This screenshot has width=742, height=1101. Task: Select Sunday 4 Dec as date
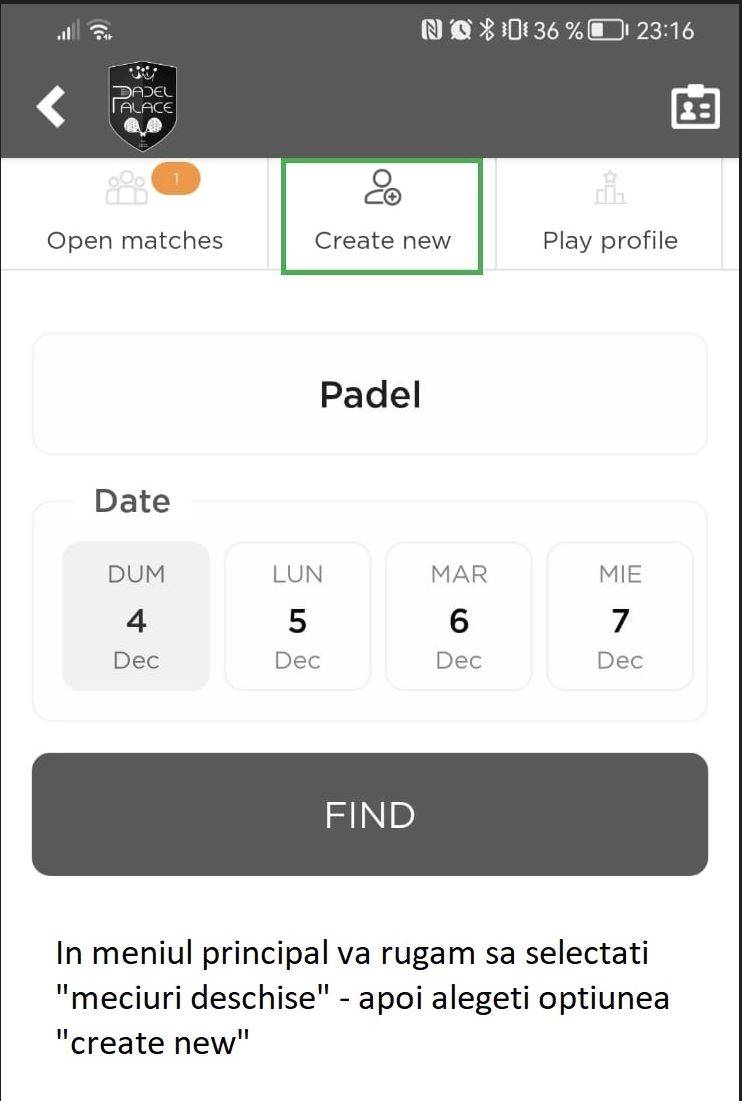point(136,616)
